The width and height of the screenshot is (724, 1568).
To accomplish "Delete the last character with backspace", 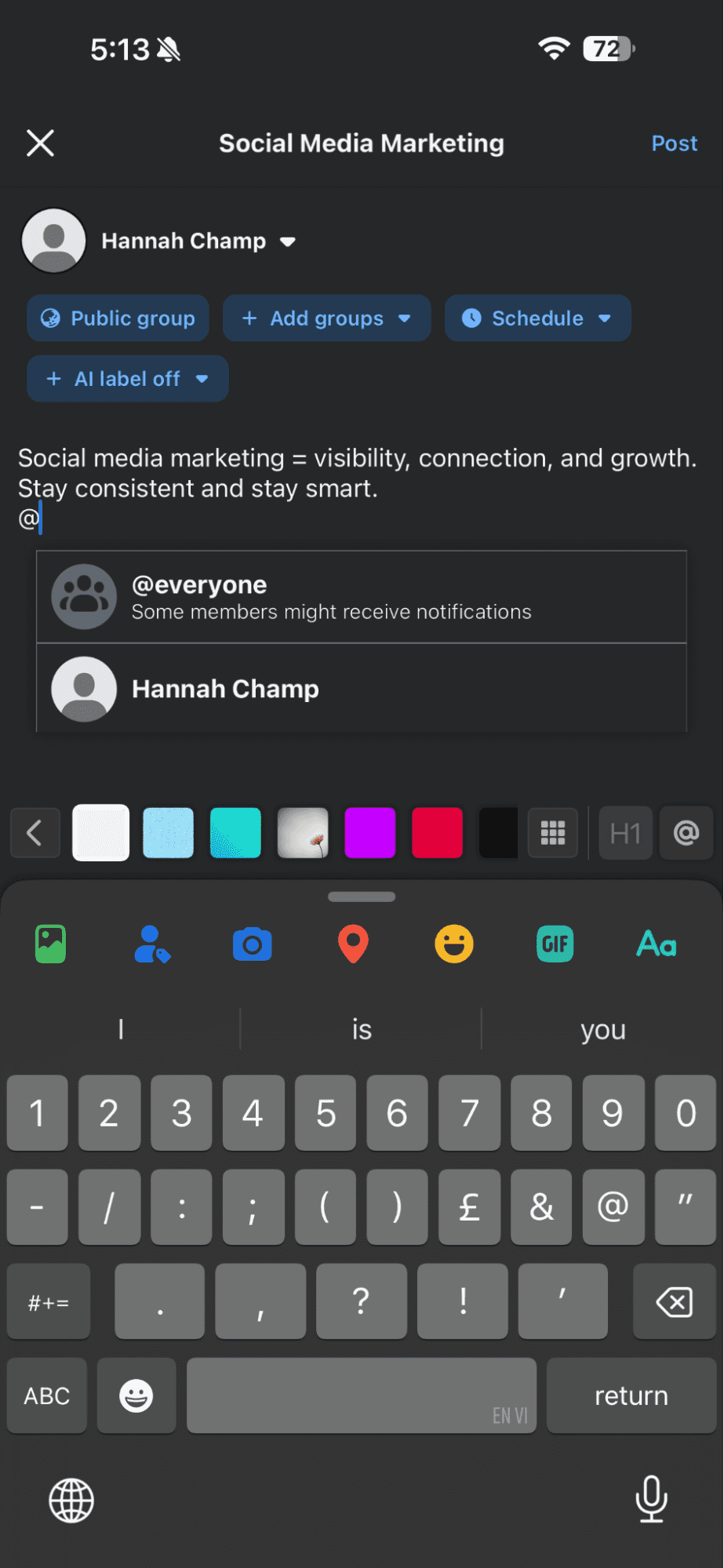I will (674, 1302).
